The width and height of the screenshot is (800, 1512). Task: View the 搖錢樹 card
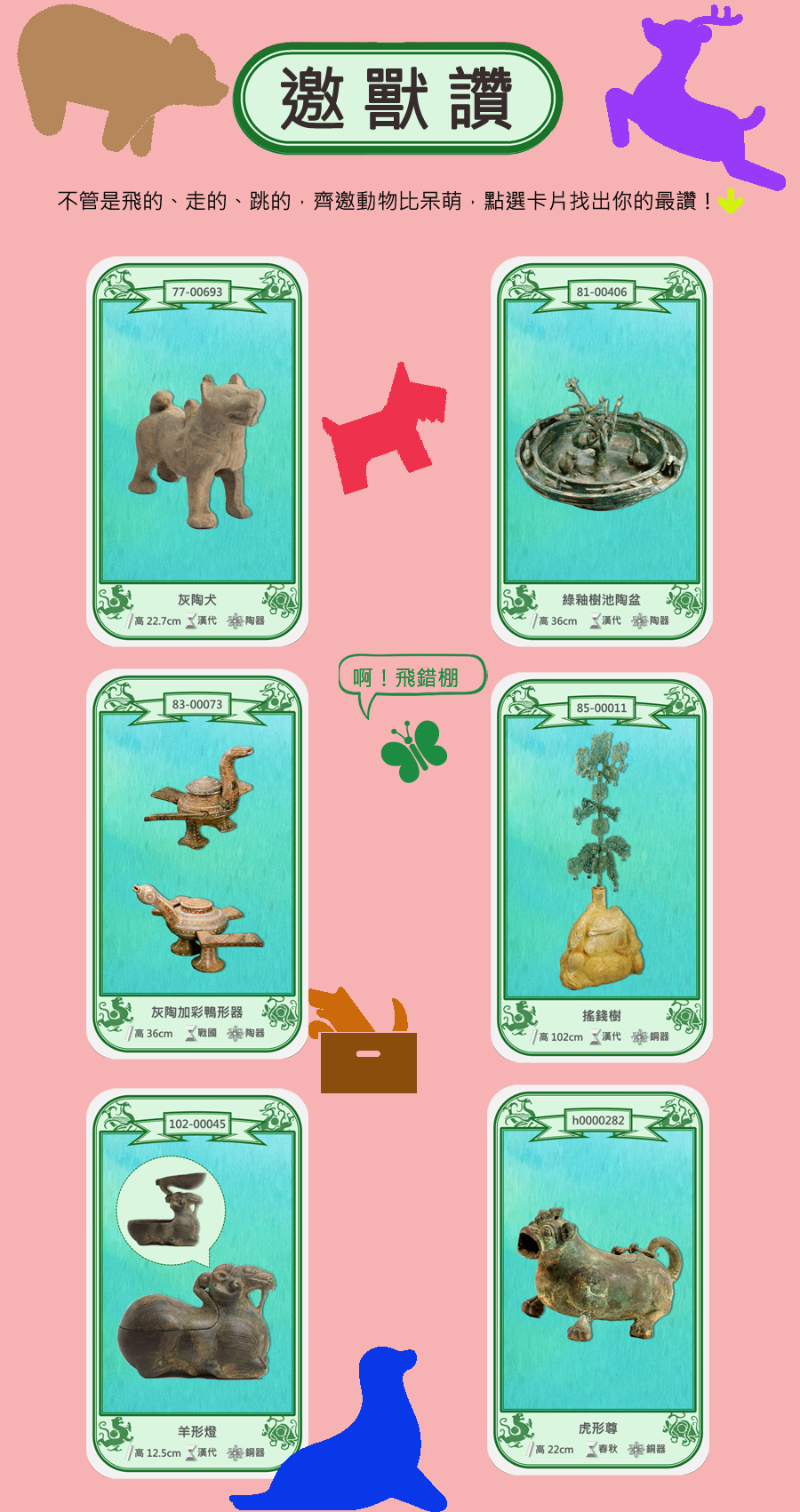[x=602, y=867]
